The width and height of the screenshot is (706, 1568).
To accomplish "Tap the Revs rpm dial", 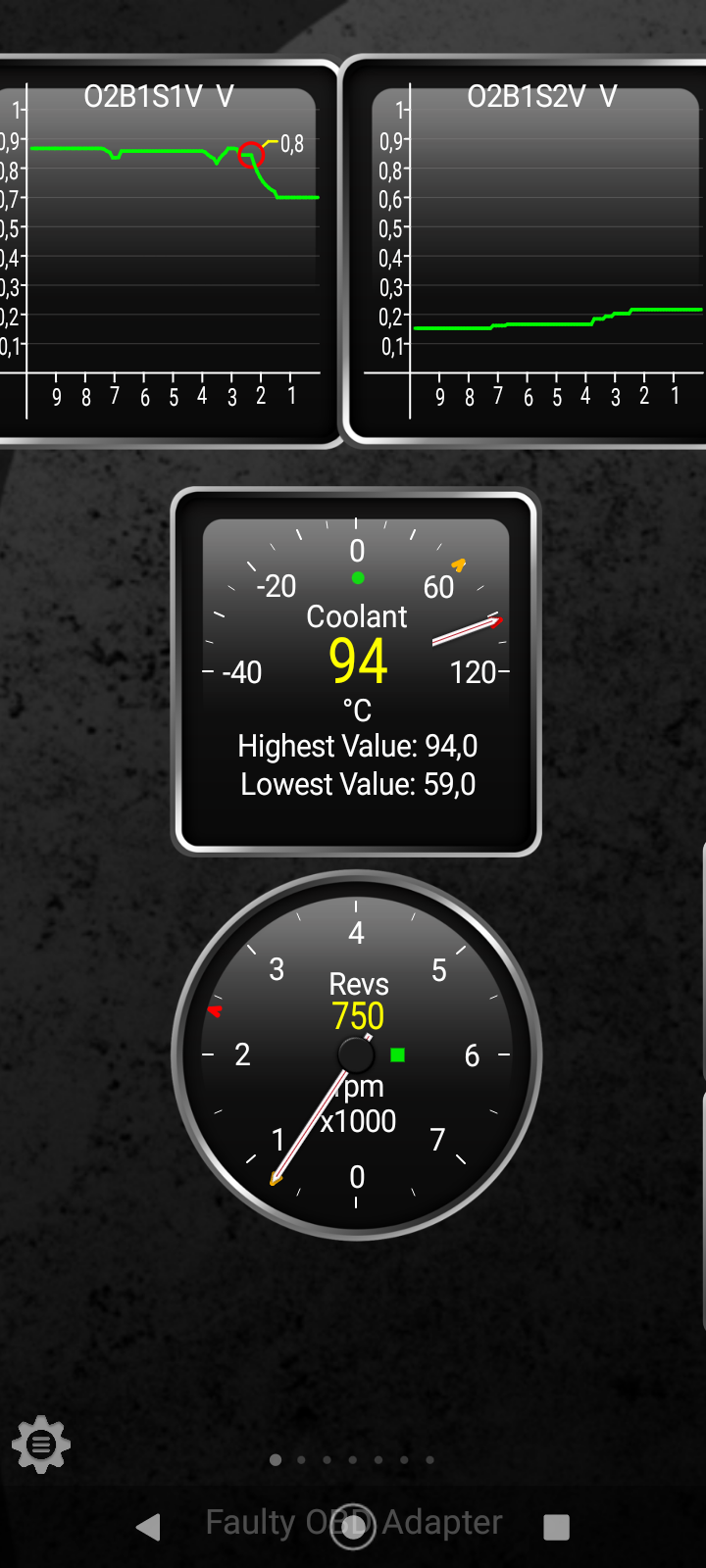I will (356, 1055).
